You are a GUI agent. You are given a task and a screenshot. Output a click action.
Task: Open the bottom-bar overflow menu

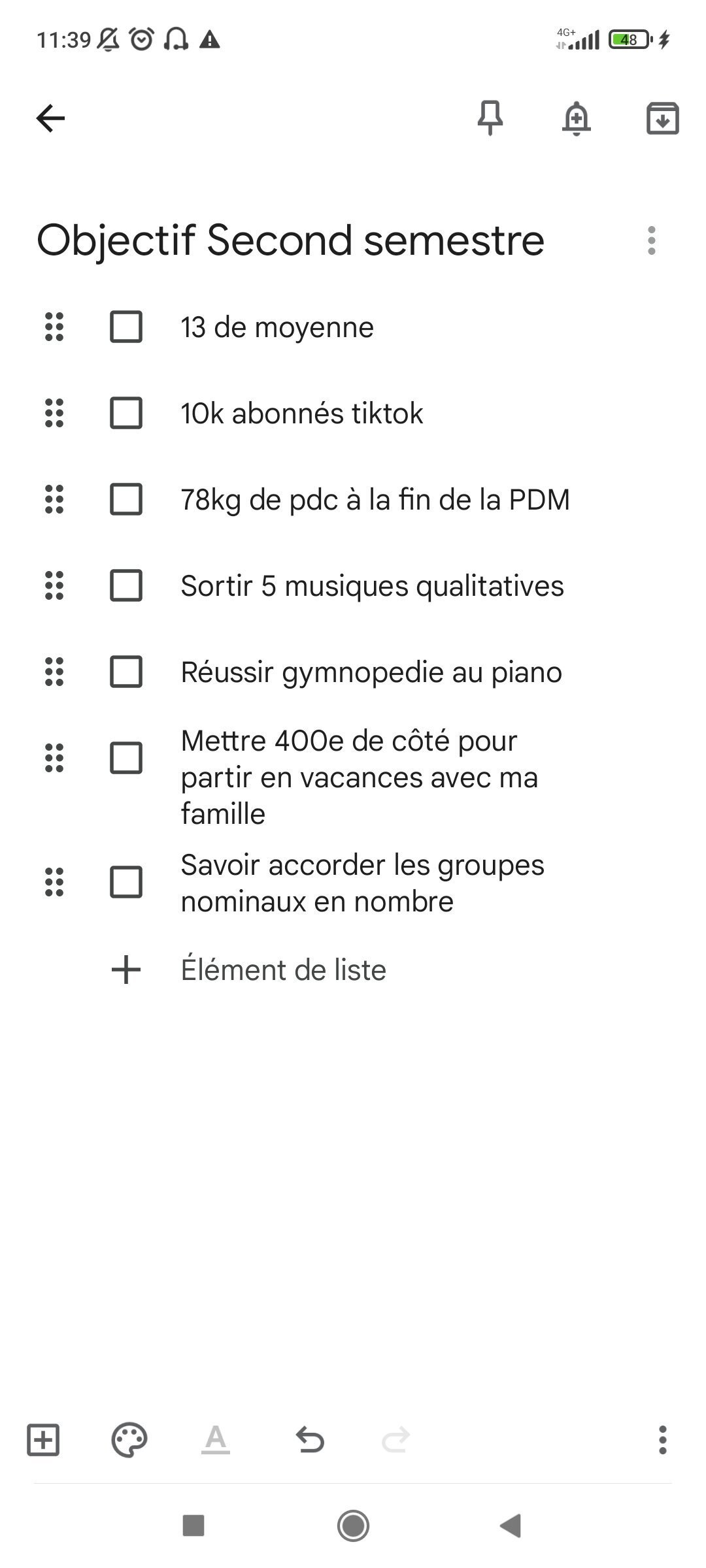(663, 1440)
